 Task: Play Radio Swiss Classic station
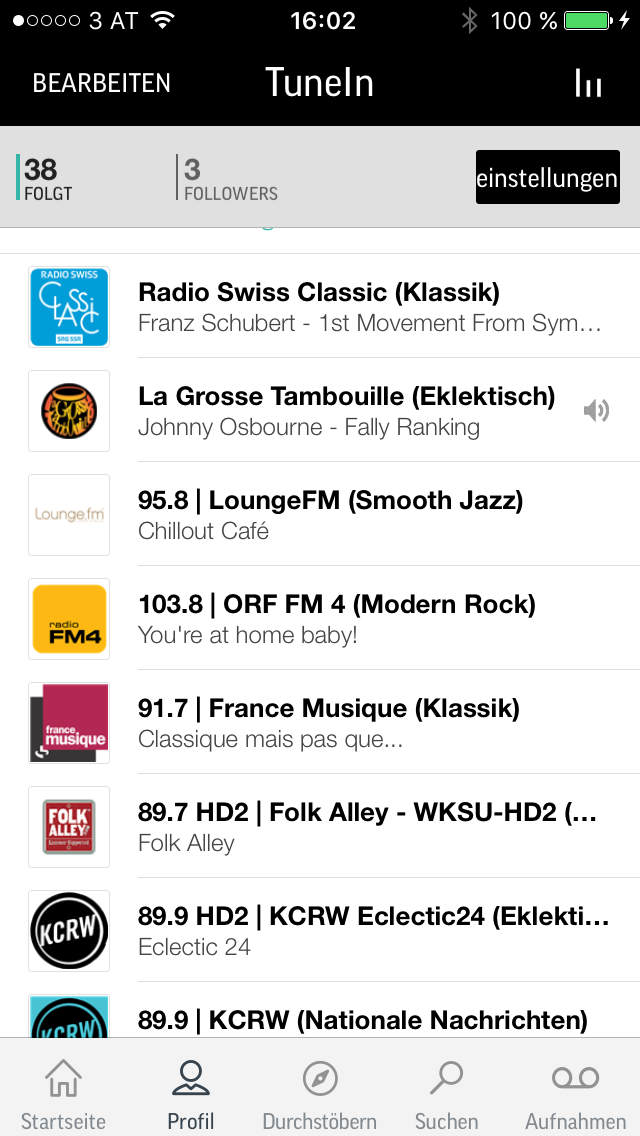[320, 306]
